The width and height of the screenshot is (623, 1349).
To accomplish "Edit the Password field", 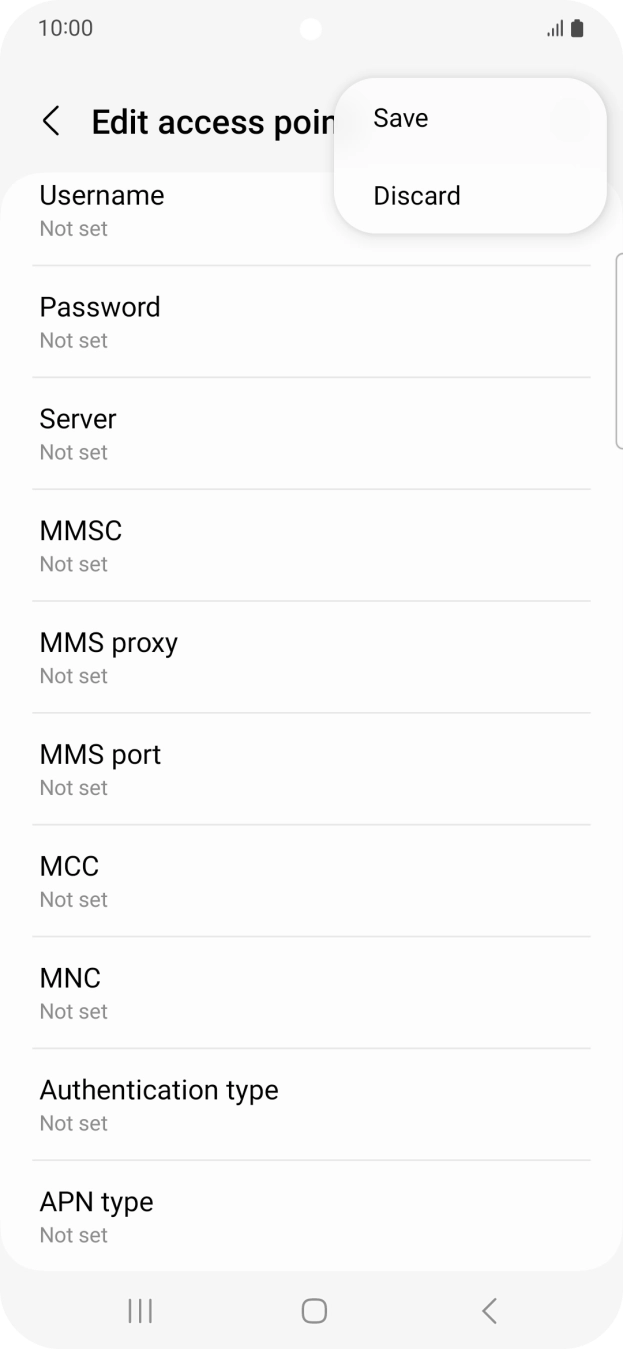I will tap(310, 322).
